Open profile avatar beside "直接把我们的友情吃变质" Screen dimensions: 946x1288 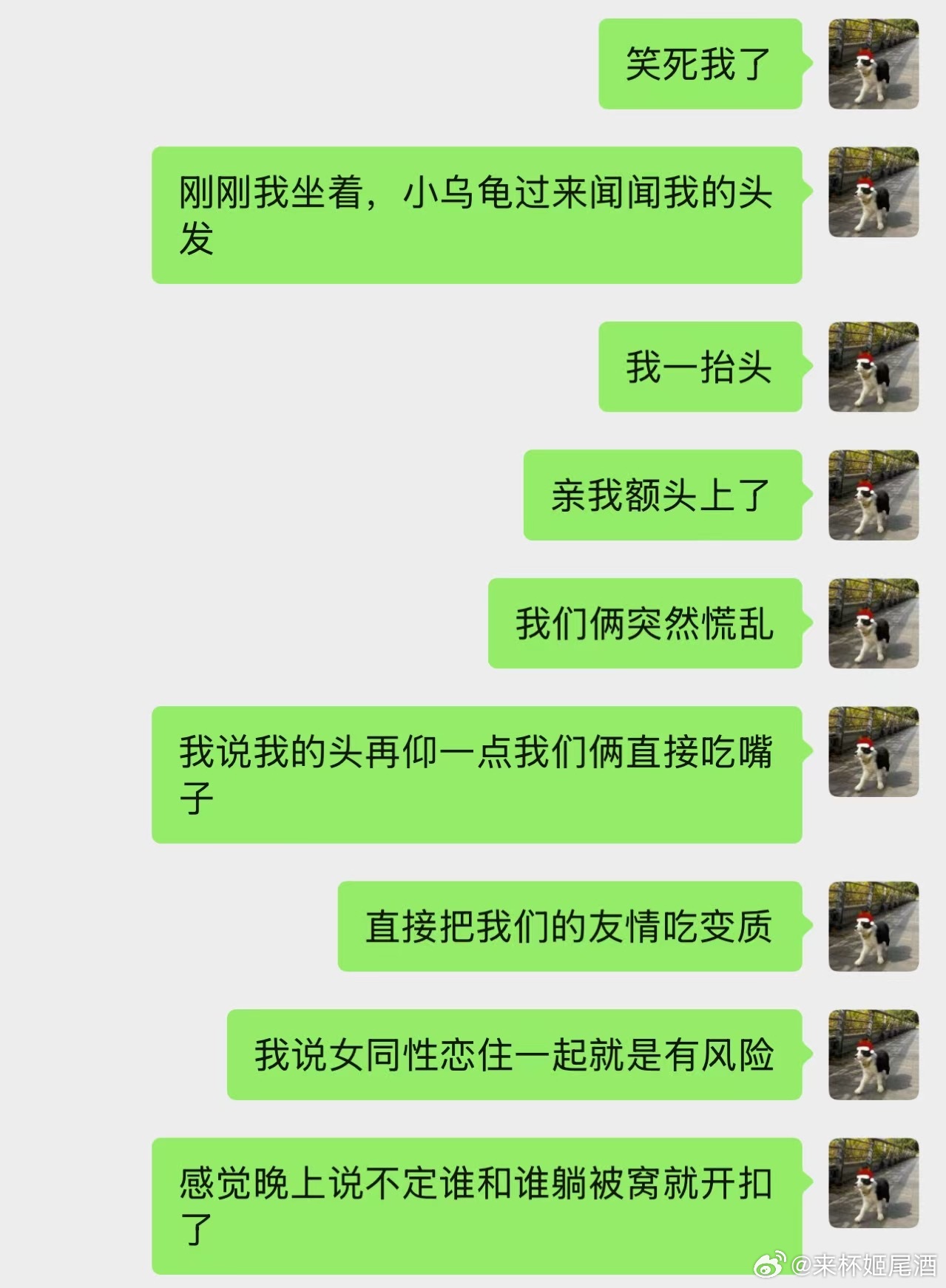pyautogui.click(x=874, y=926)
